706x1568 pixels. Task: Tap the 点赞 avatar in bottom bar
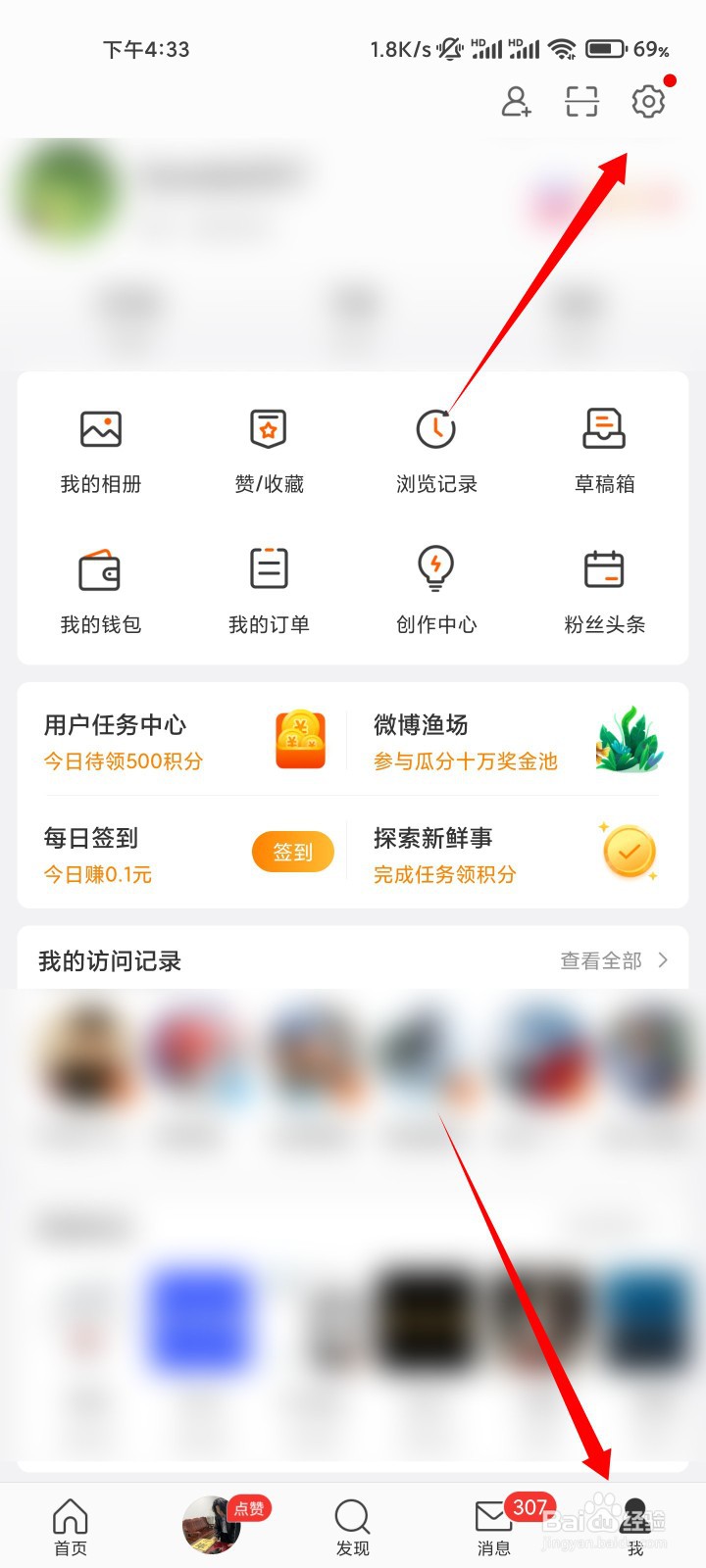point(212,1525)
